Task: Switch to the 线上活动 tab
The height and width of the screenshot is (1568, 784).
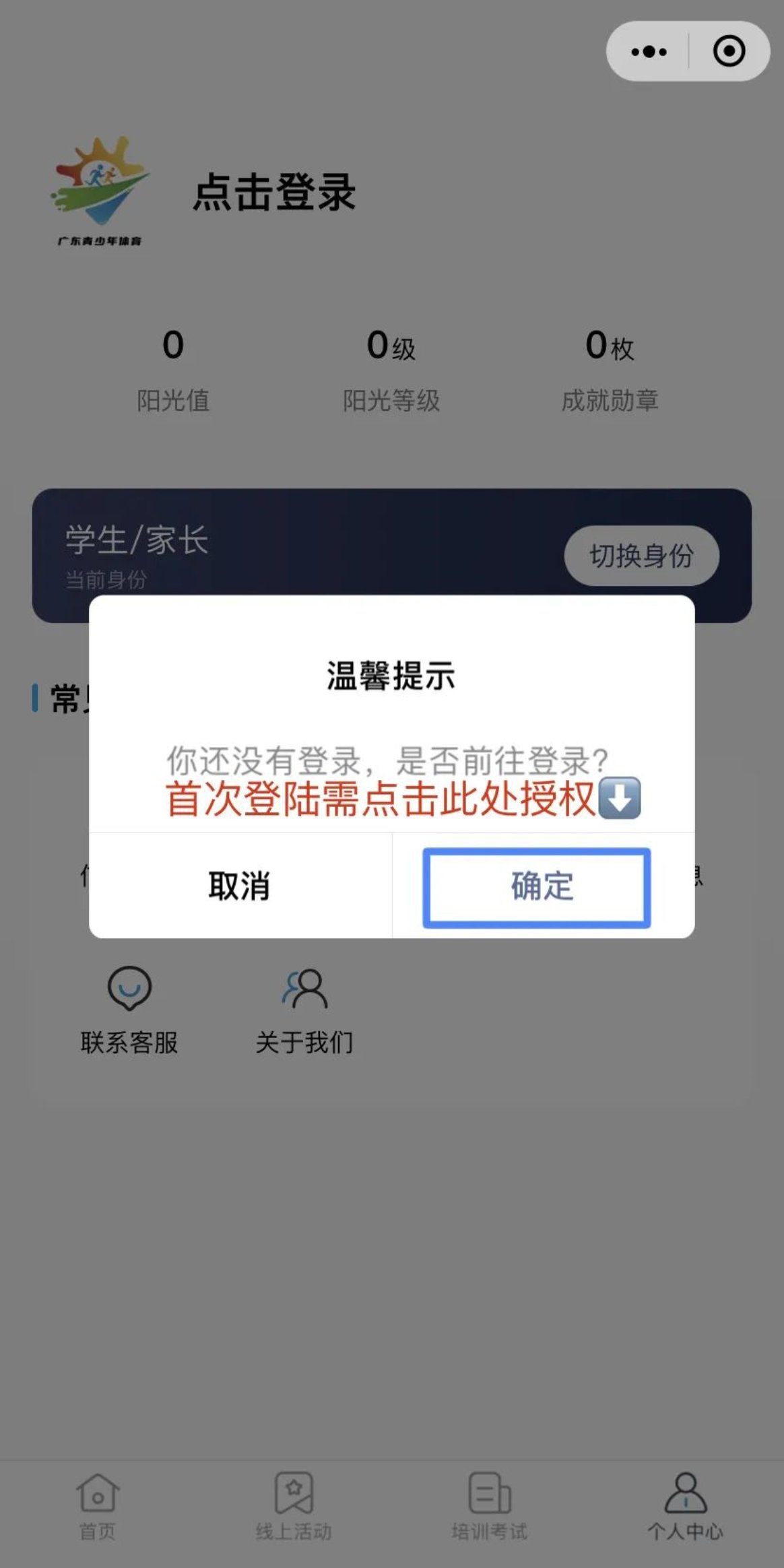Action: tap(294, 1506)
